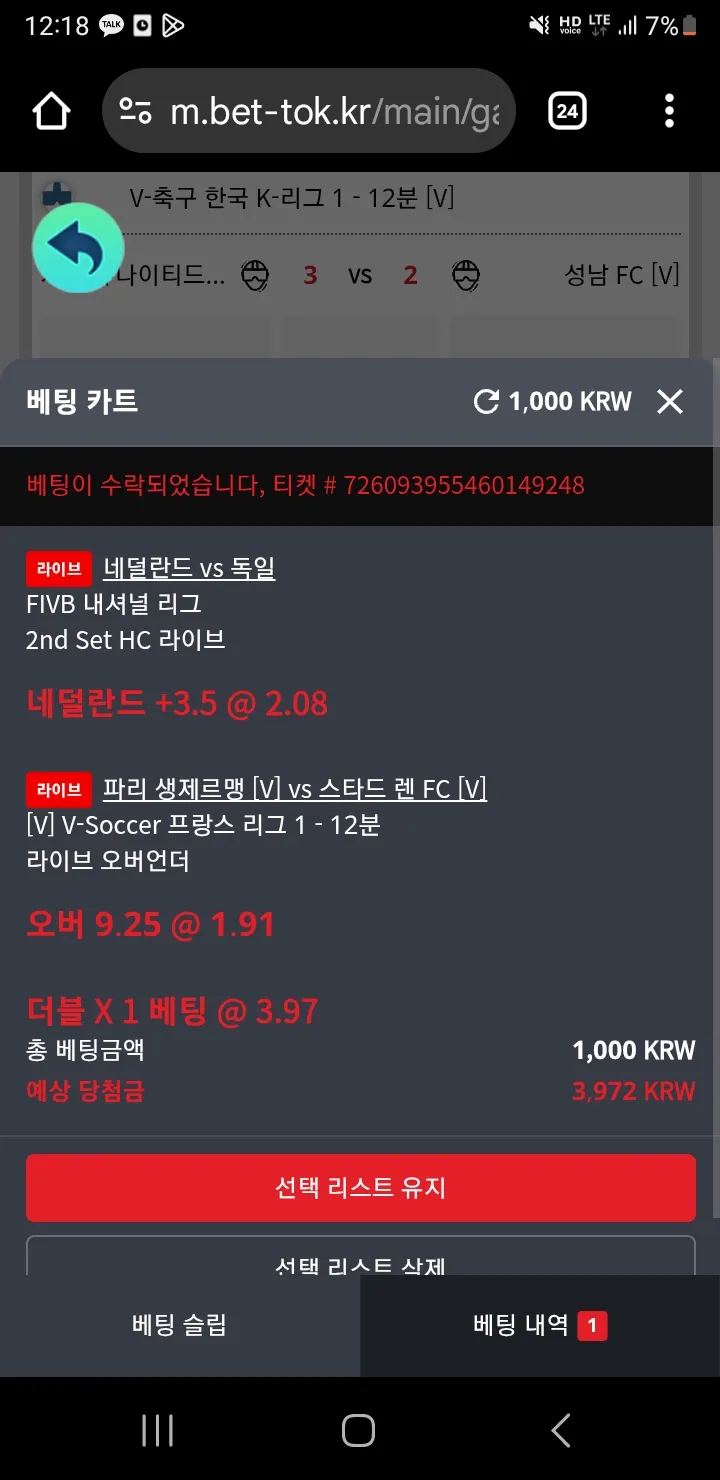The image size is (720, 1480).
Task: Open the browser overflow menu
Action: [669, 111]
